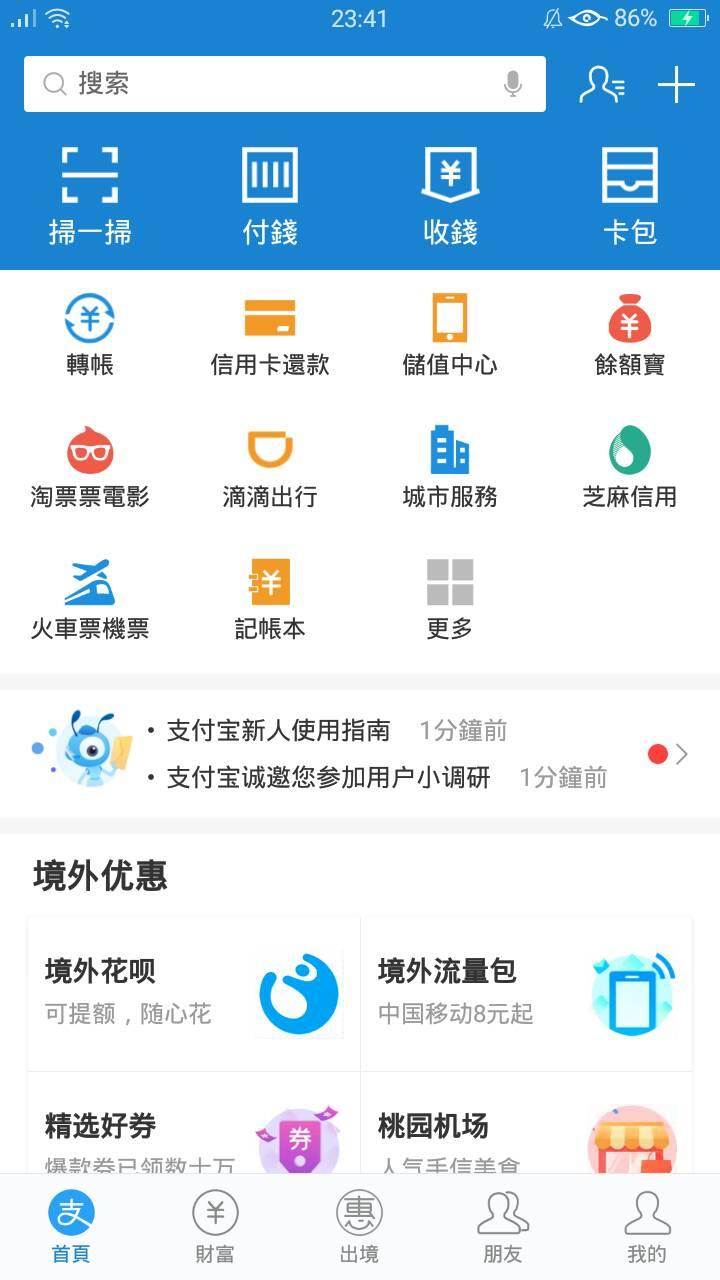Open 信用卡還款
This screenshot has height=1280, width=720.
pyautogui.click(x=270, y=335)
